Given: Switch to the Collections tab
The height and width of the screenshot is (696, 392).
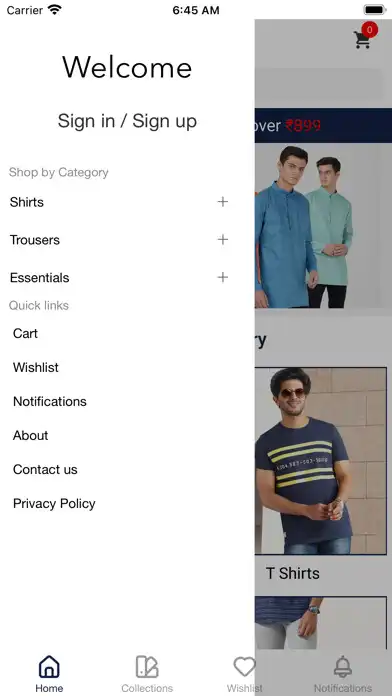Looking at the screenshot, I should 147,674.
